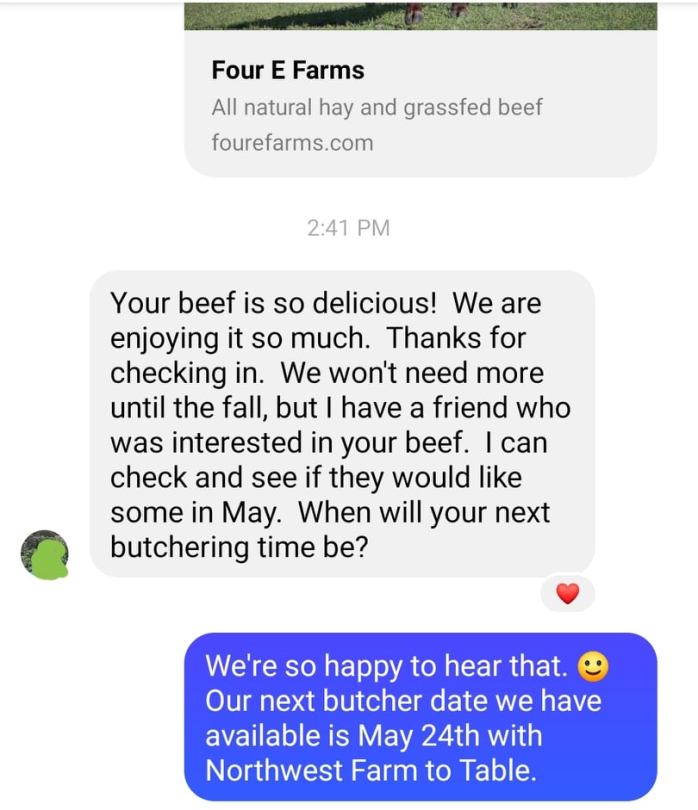Viewport: 698px width, 810px height.
Task: Tap the heart reaction on the message
Action: tap(567, 595)
